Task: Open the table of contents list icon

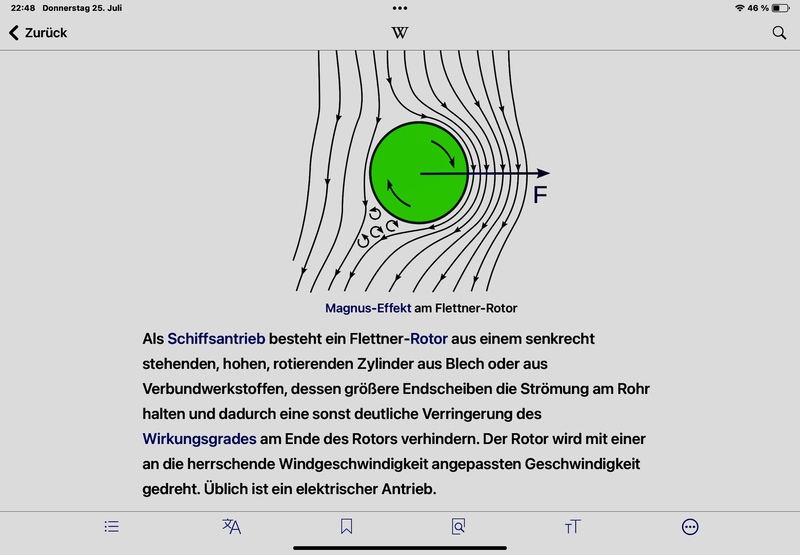Action: (112, 526)
